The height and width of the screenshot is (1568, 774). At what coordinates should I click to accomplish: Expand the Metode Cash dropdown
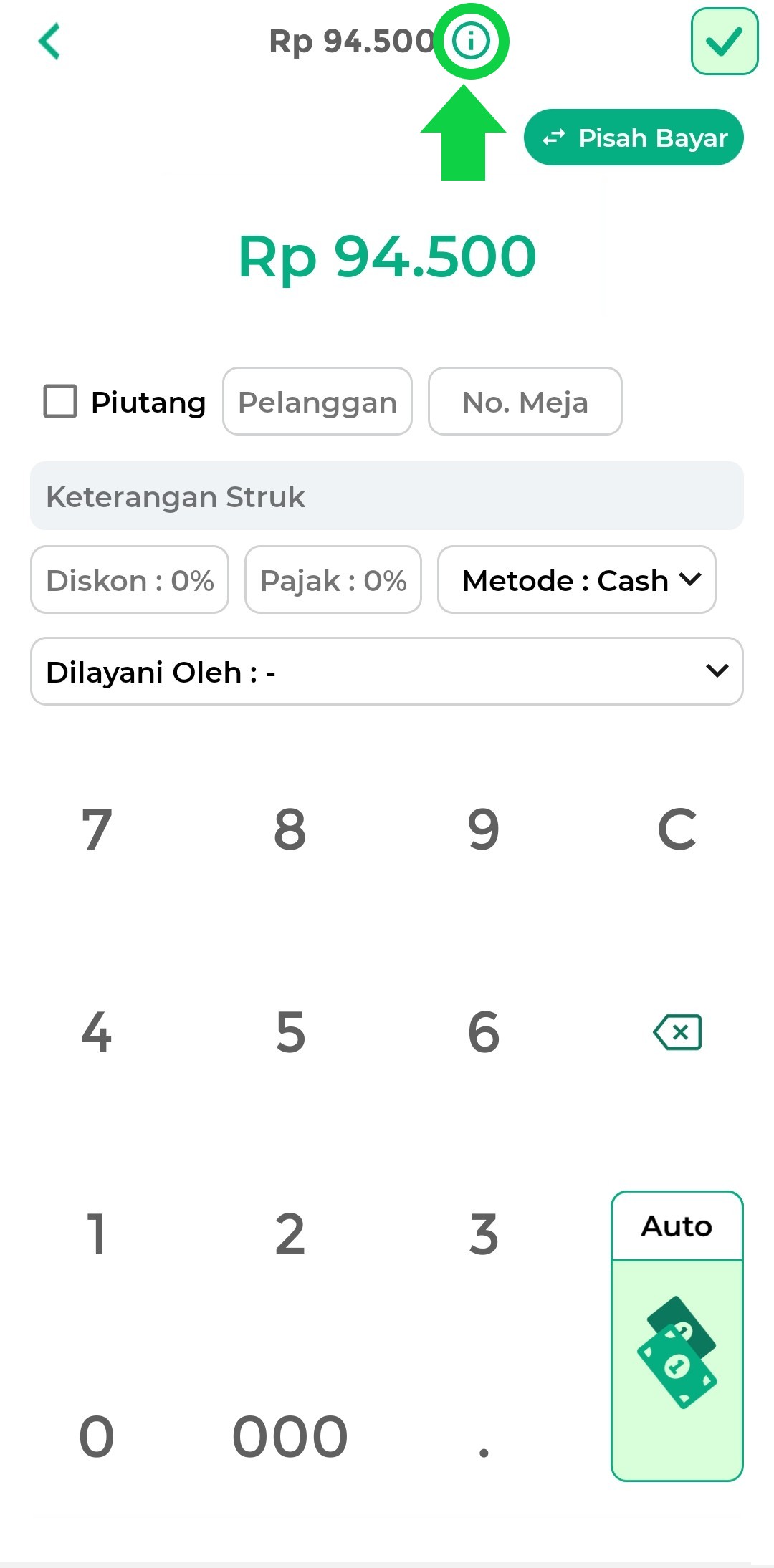(577, 580)
